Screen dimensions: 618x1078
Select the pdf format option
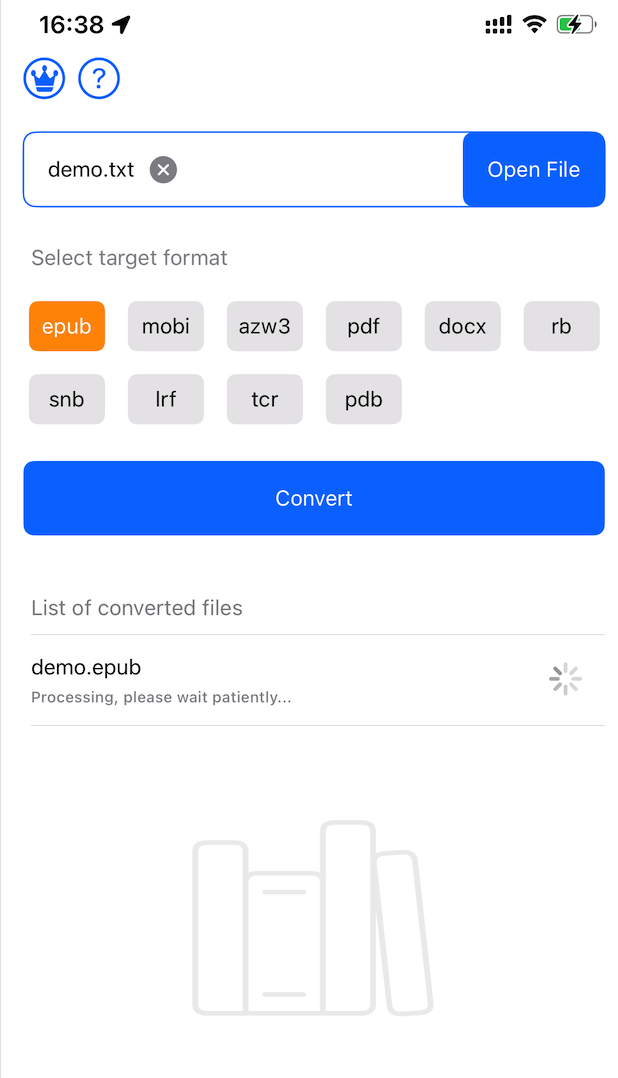364,327
